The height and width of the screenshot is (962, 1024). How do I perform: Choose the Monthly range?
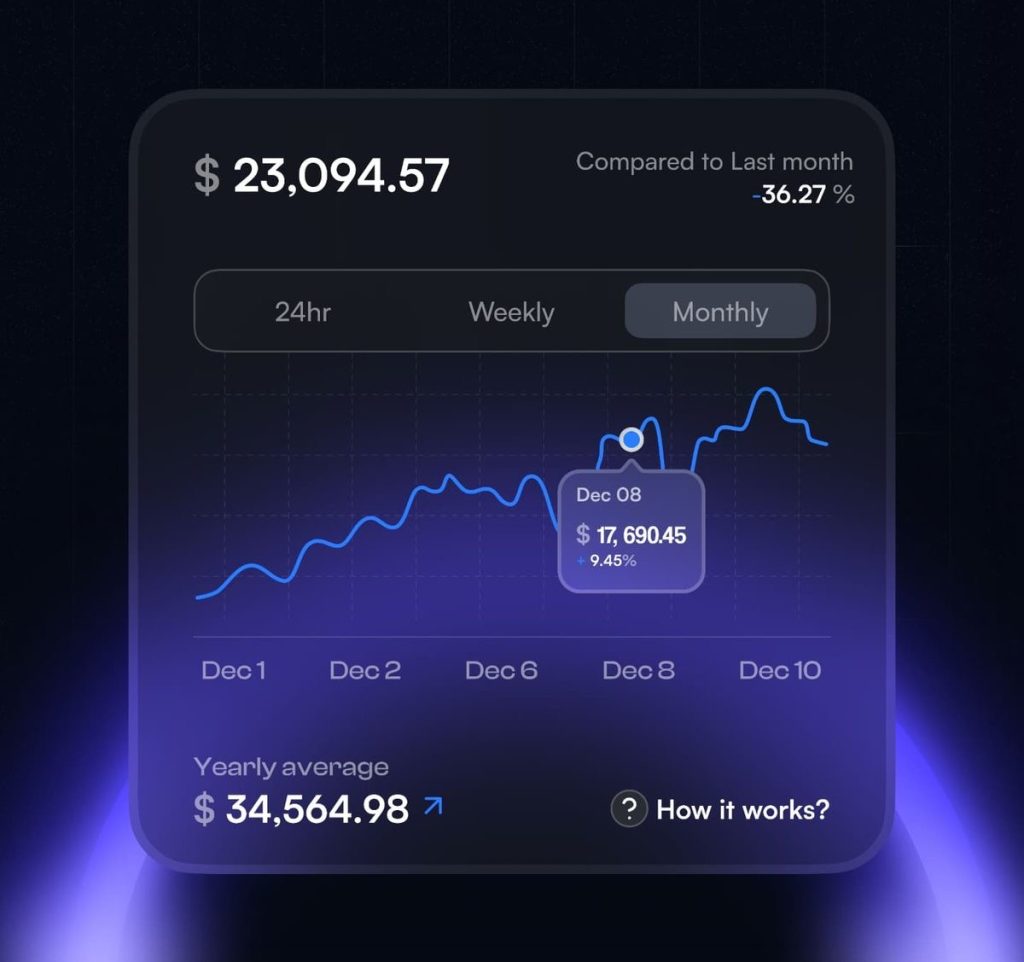pyautogui.click(x=720, y=312)
